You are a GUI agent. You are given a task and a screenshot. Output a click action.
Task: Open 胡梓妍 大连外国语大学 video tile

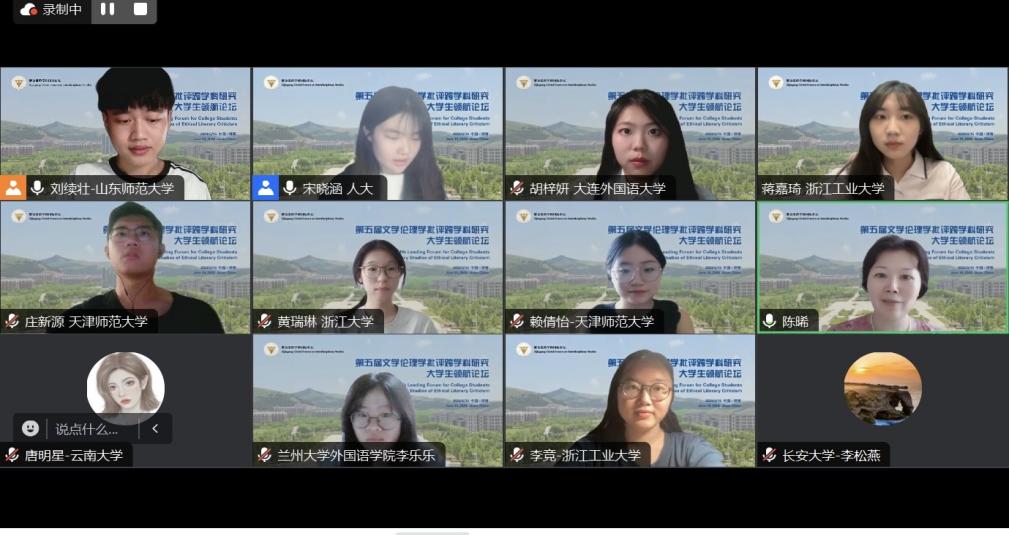(630, 133)
